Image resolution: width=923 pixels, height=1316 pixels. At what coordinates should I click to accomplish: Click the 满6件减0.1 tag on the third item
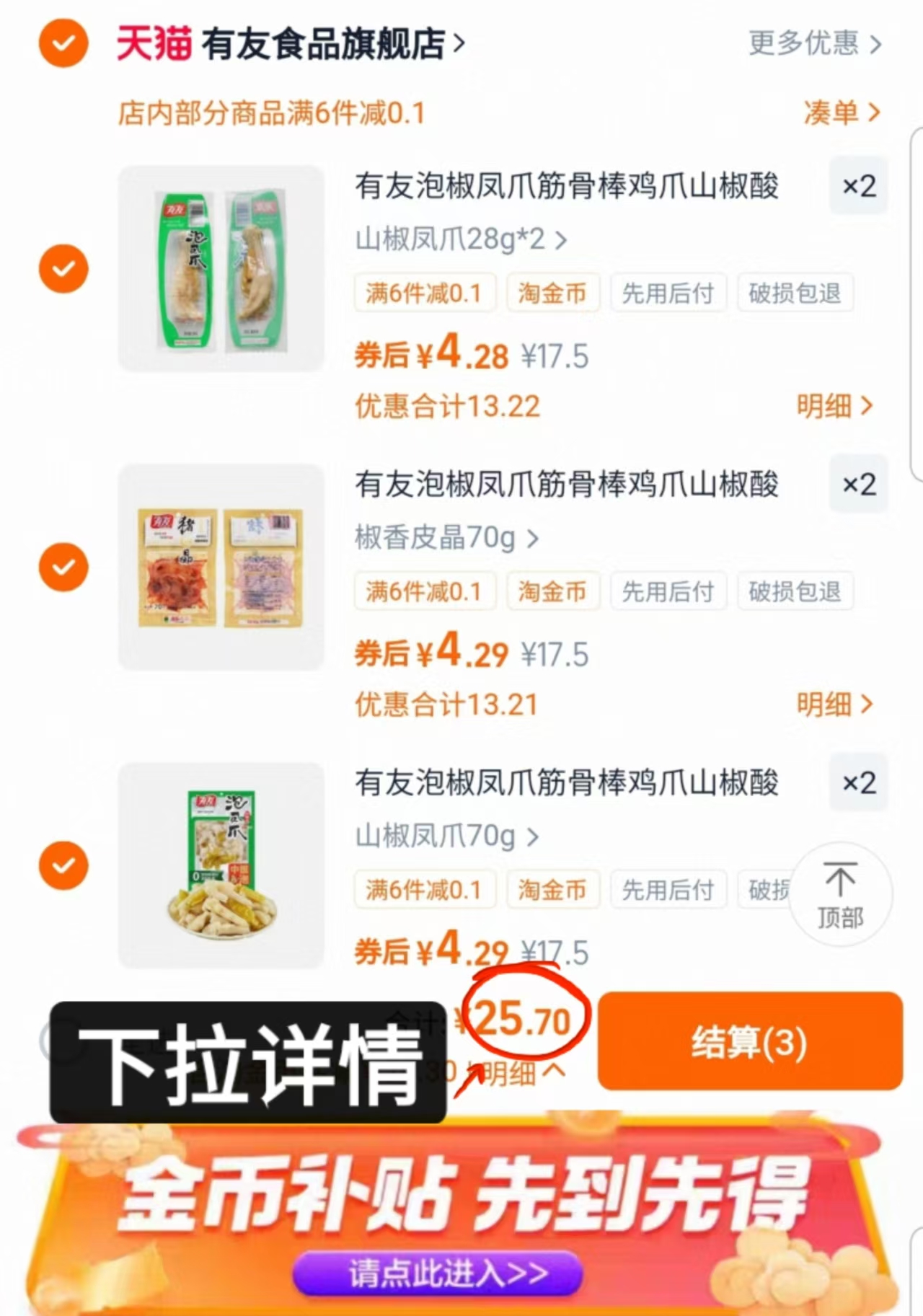[424, 890]
